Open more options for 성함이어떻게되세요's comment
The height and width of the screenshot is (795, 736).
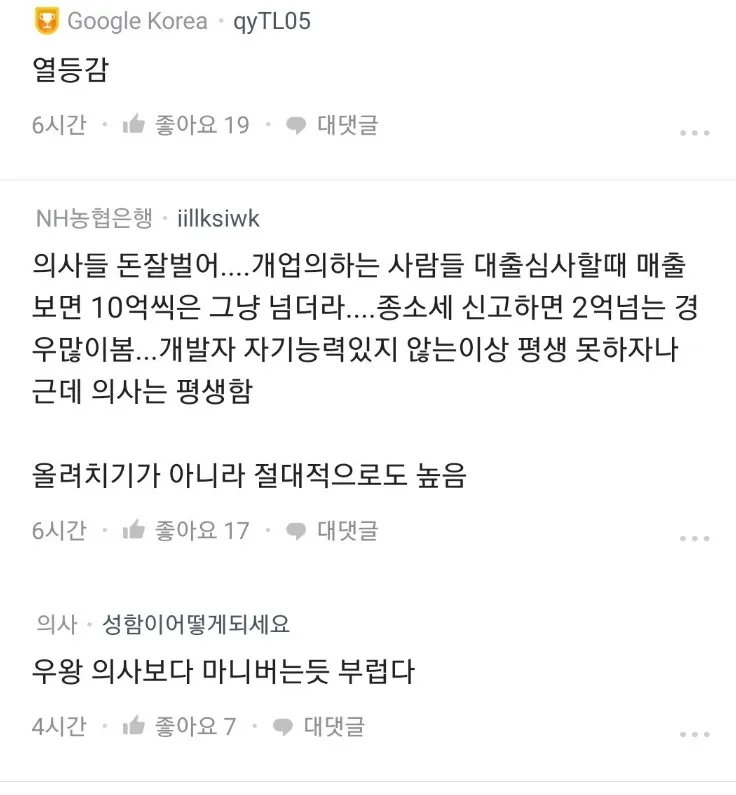(x=694, y=733)
